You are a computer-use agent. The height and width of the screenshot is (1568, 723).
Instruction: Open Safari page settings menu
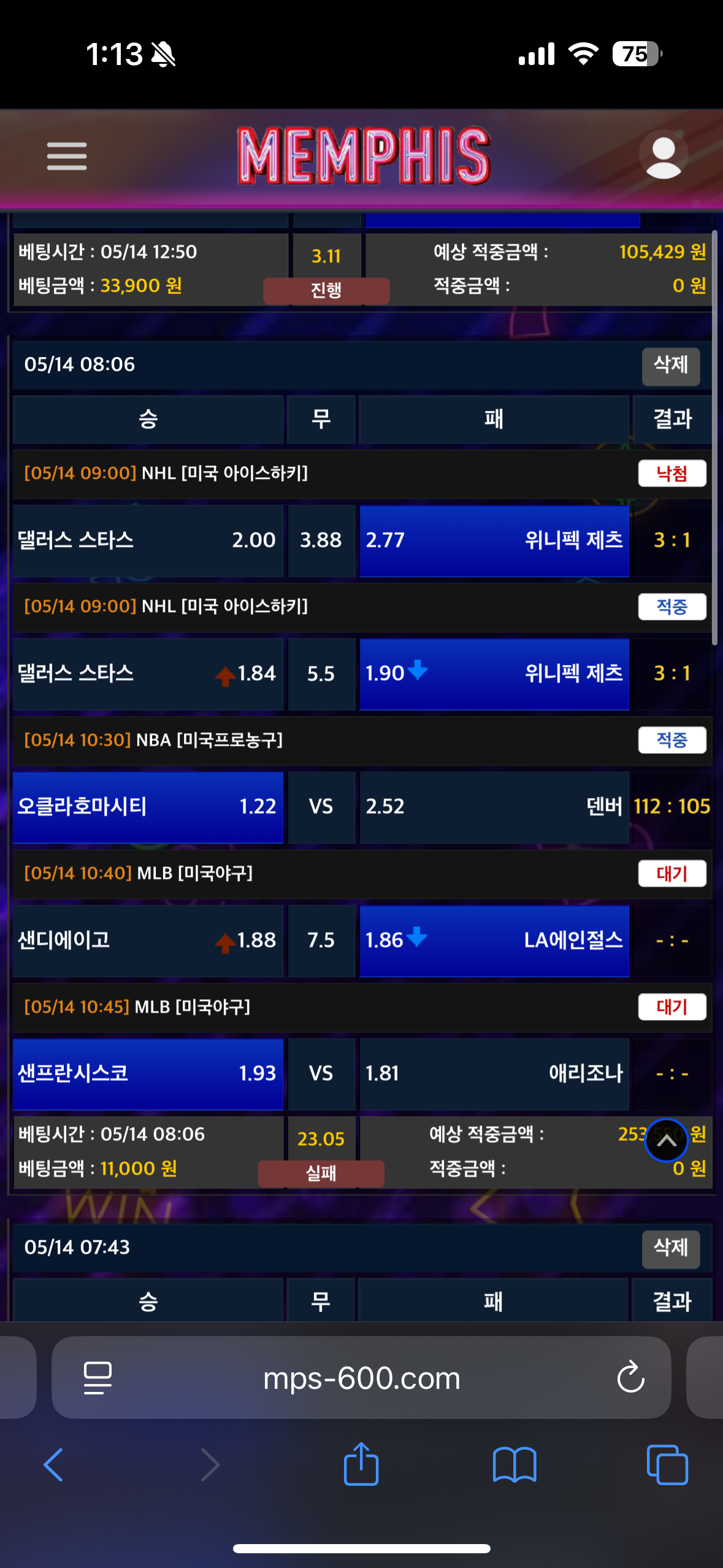[x=98, y=1378]
